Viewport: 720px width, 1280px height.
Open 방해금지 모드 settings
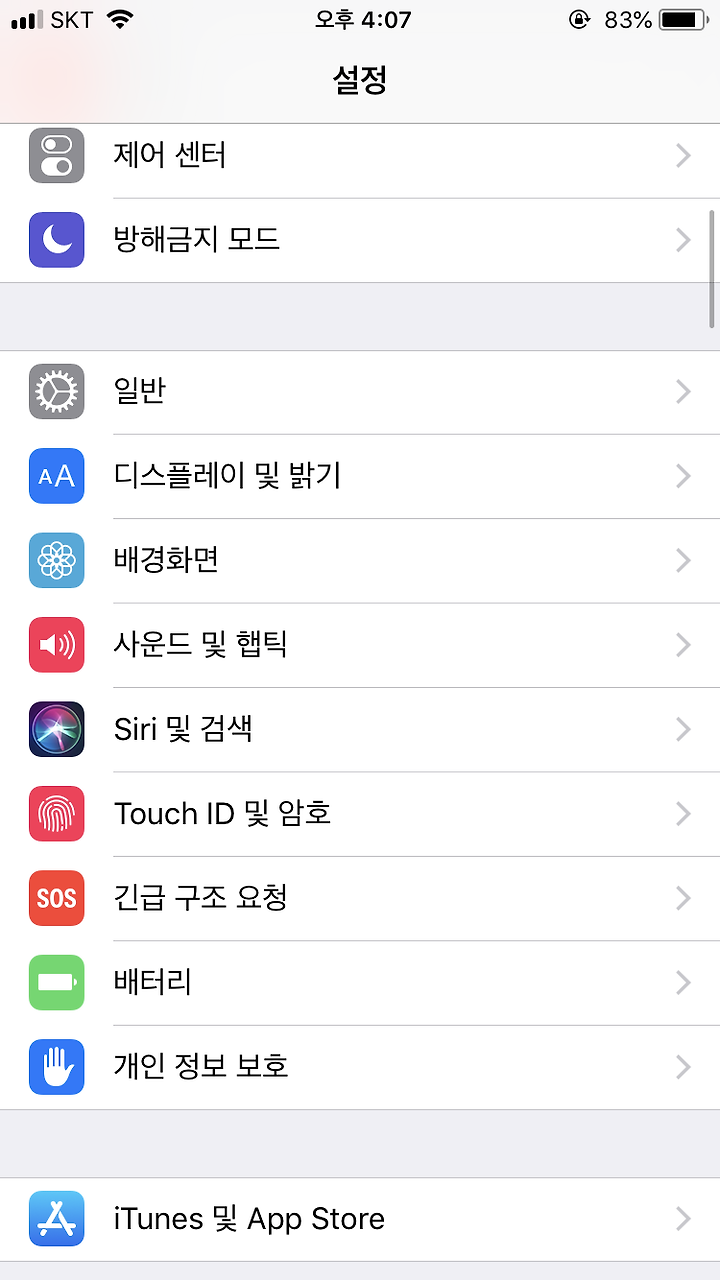coord(360,240)
